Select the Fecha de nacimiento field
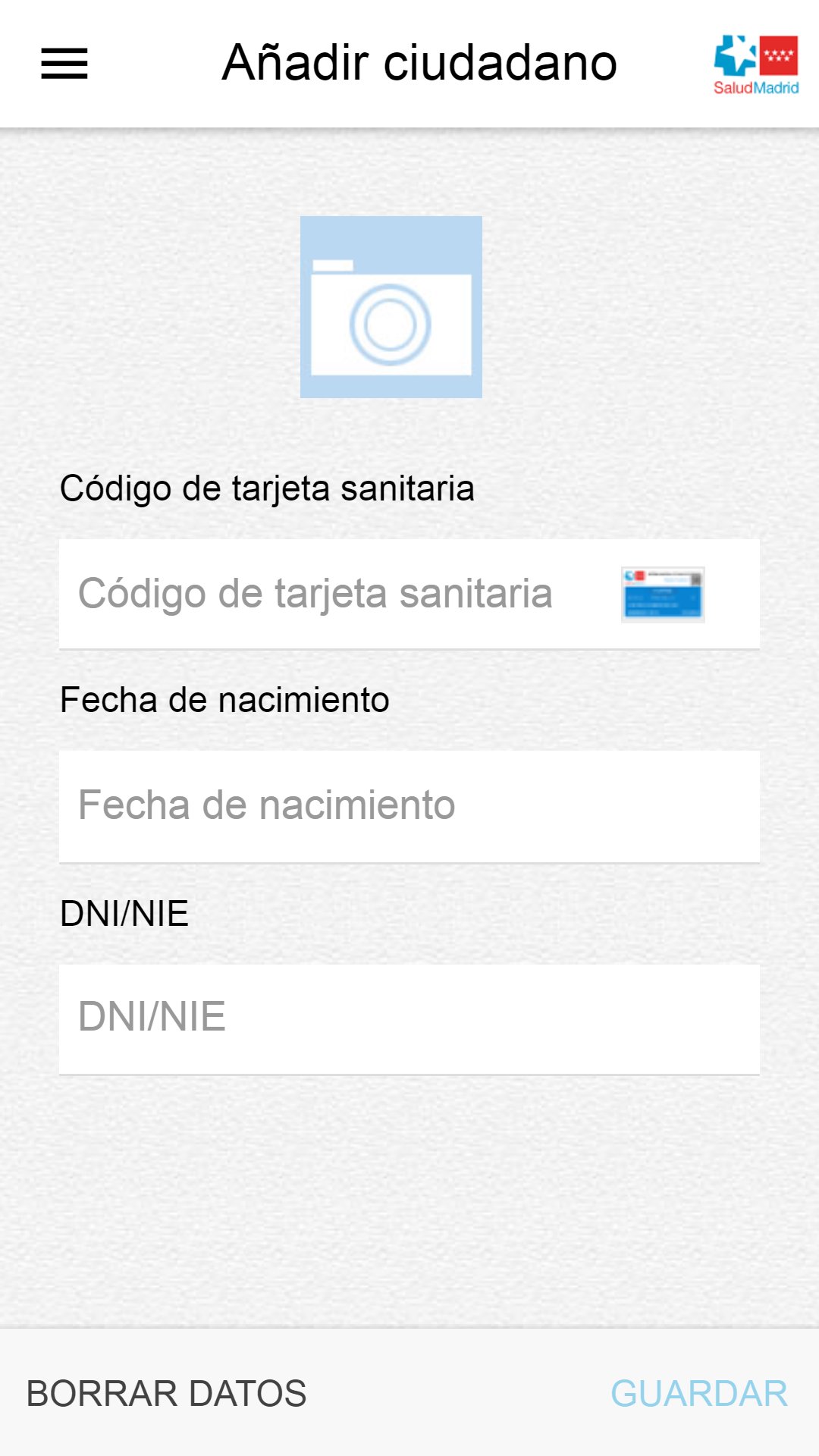 [x=409, y=806]
